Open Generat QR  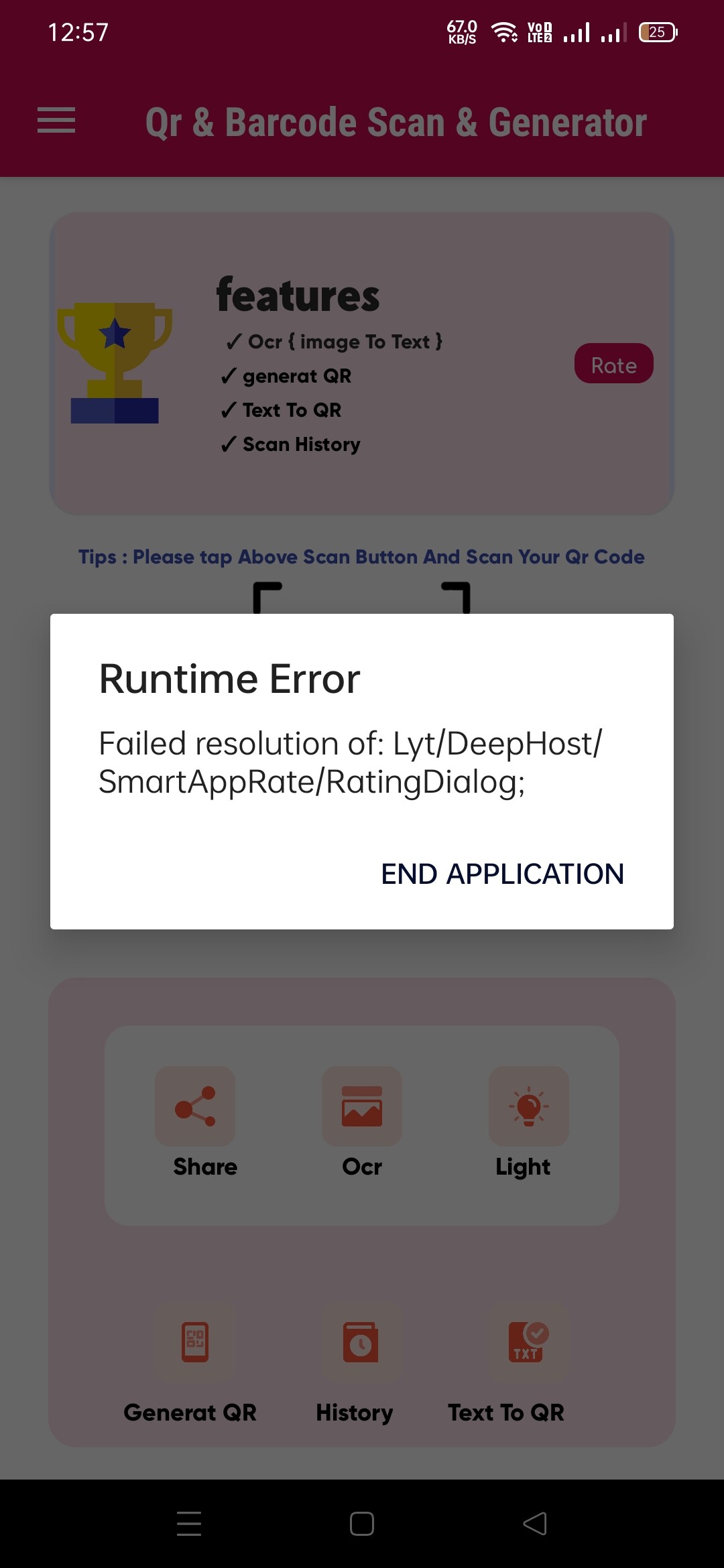(194, 1343)
